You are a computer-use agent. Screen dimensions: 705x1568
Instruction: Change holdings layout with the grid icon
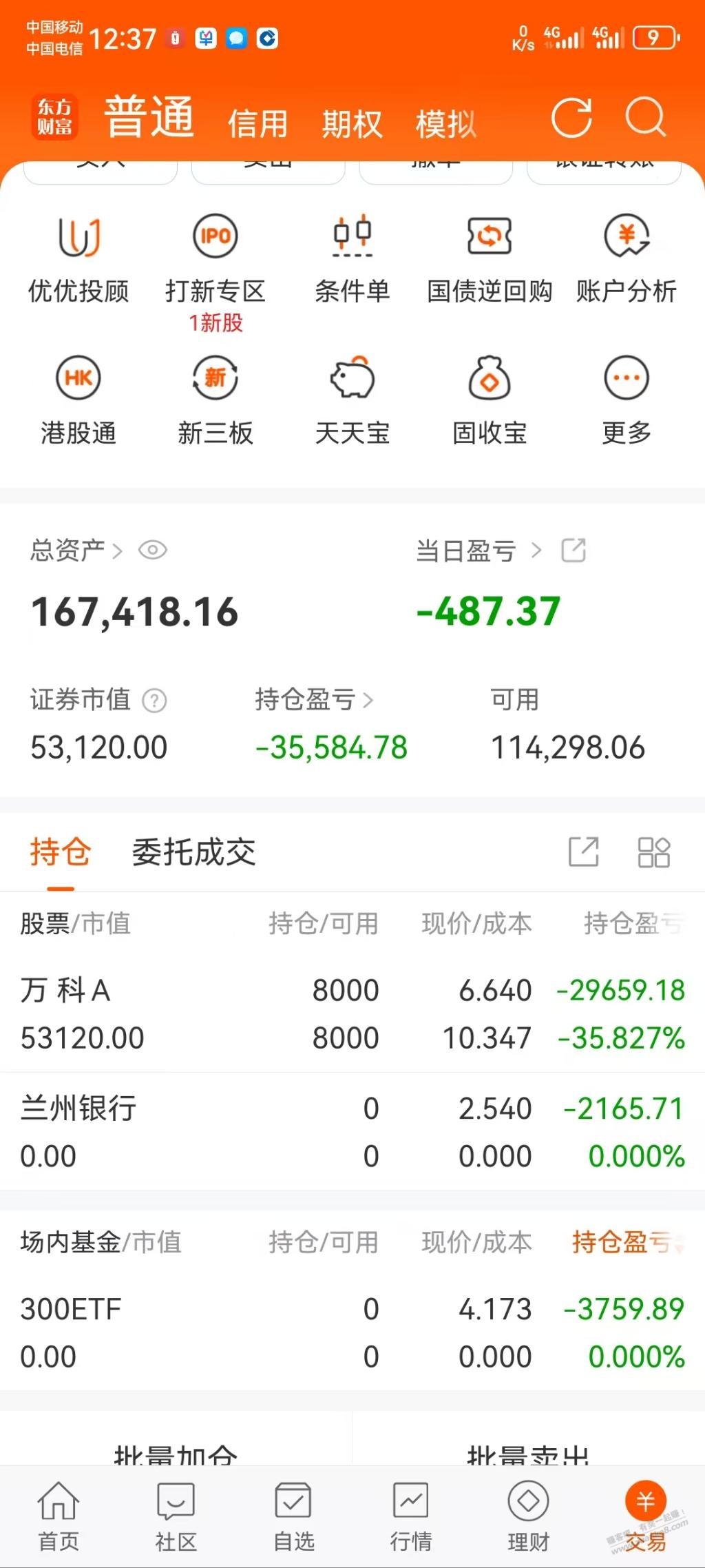pyautogui.click(x=653, y=852)
